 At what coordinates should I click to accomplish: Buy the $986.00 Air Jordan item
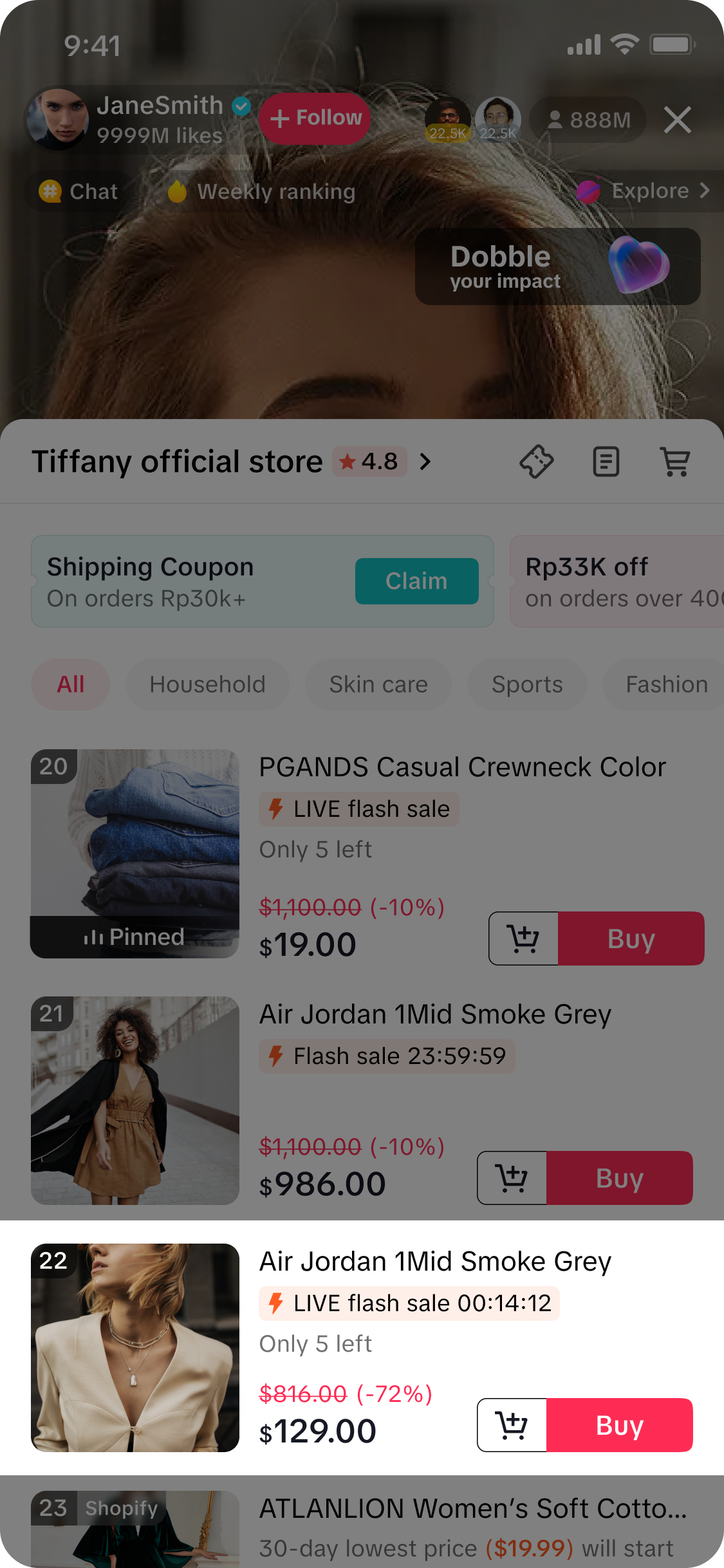(619, 1178)
